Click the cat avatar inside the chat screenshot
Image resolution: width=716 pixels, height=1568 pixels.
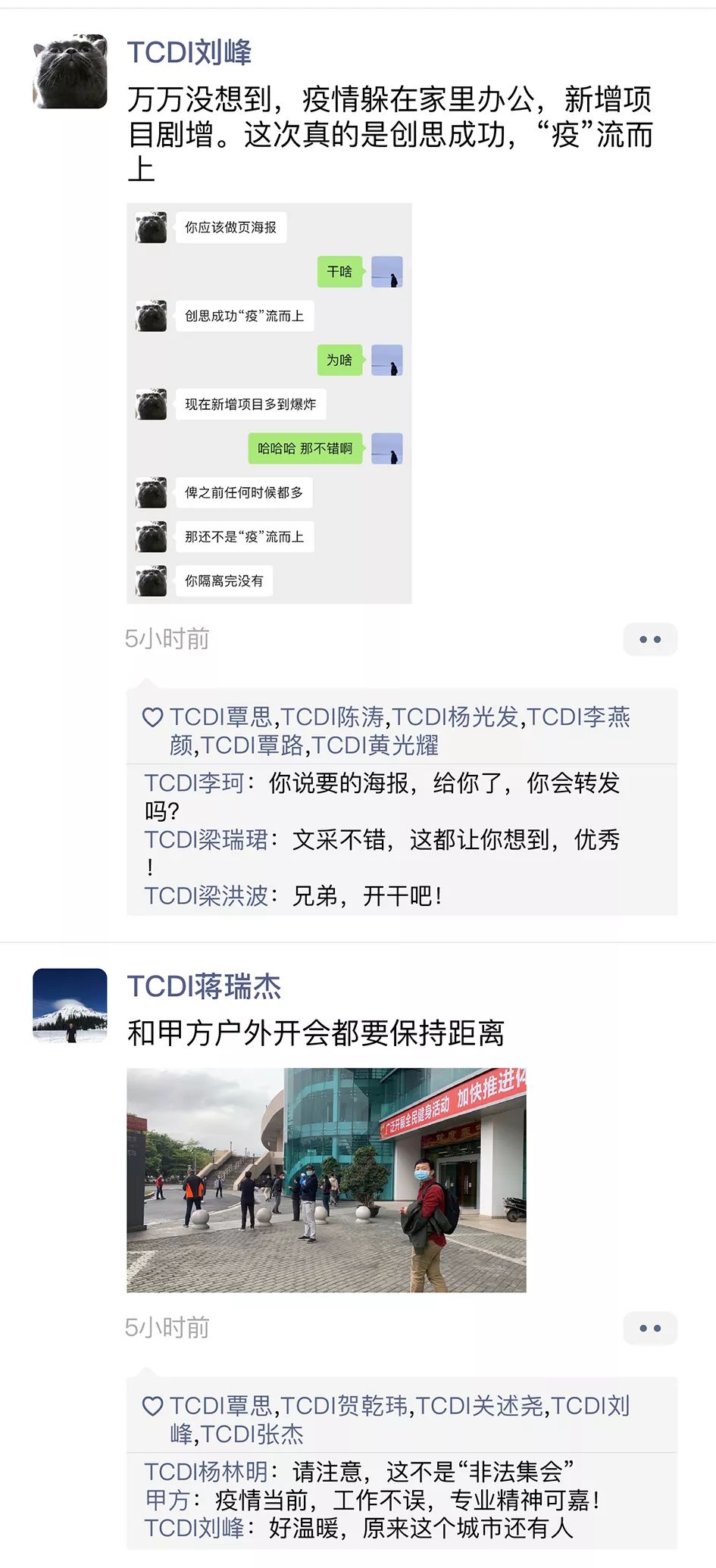[x=152, y=226]
